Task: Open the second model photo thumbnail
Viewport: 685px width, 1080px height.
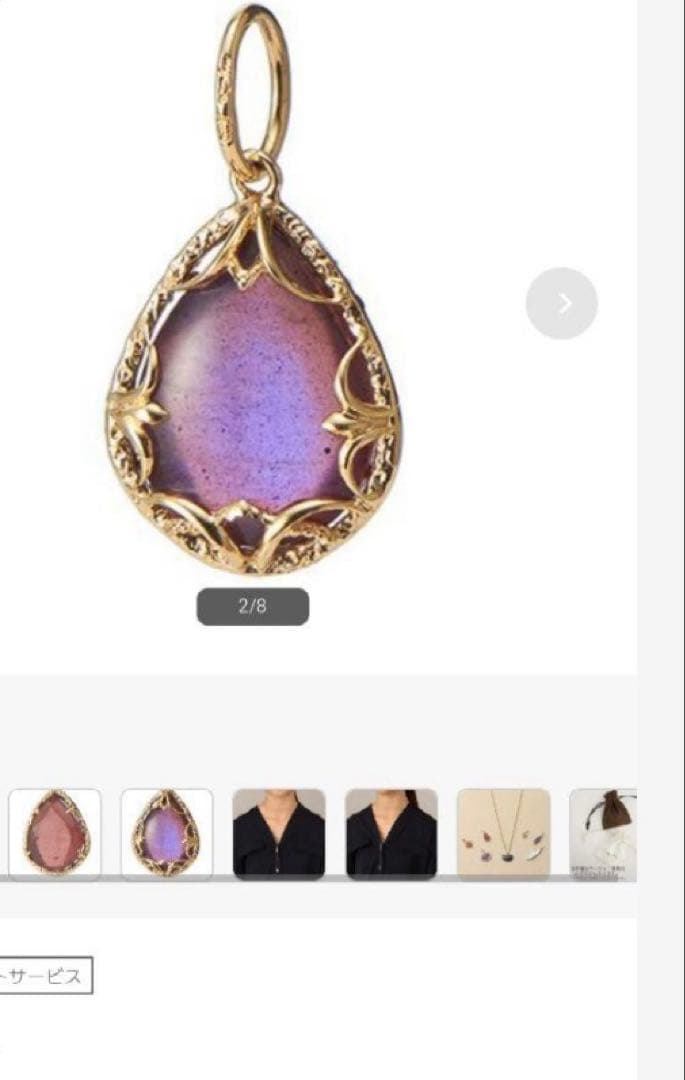Action: (391, 834)
